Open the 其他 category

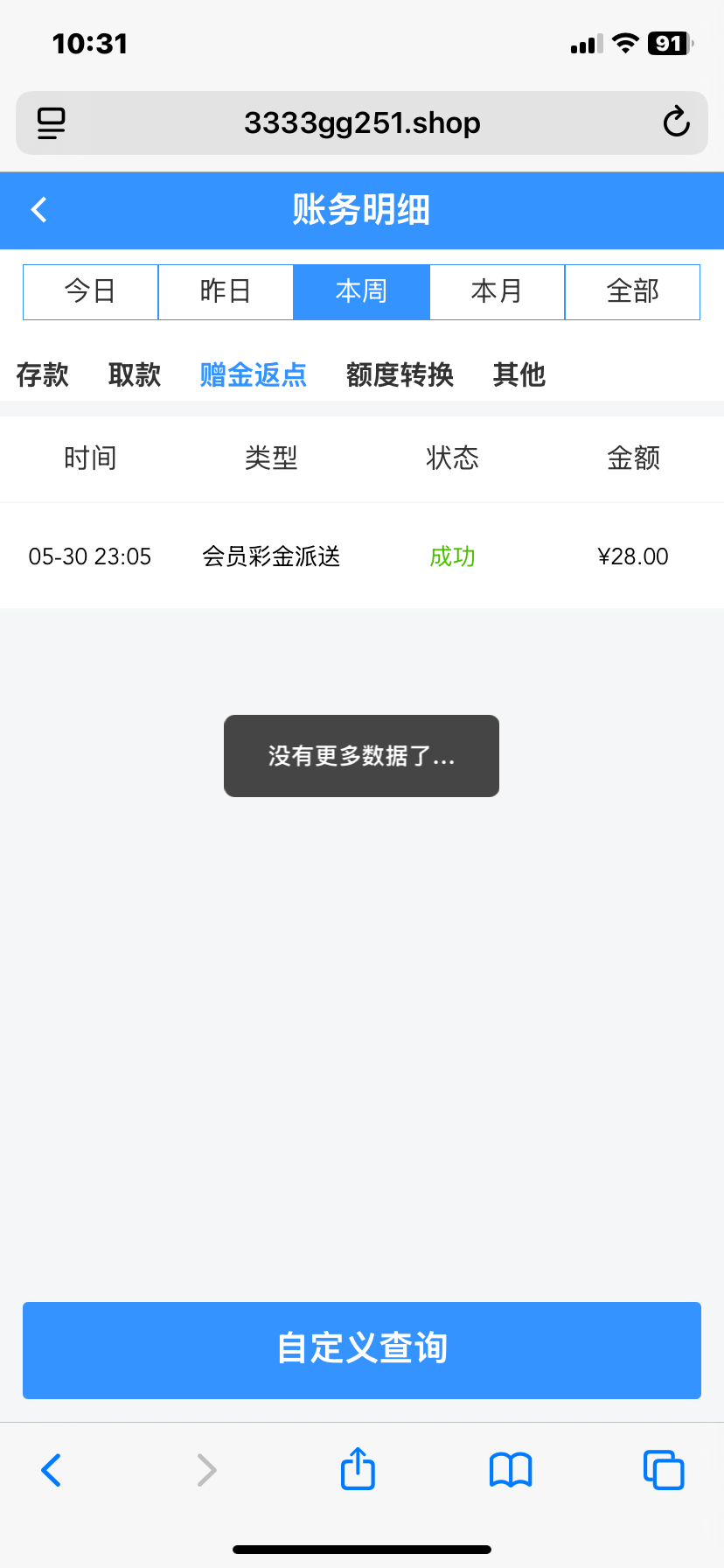tap(519, 375)
